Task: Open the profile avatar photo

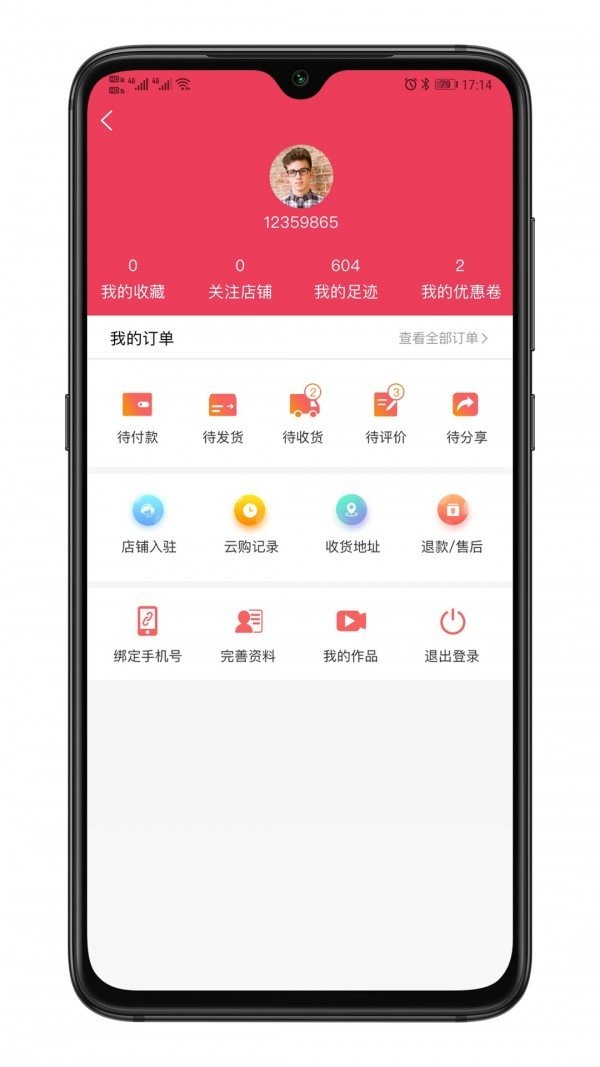Action: point(300,176)
